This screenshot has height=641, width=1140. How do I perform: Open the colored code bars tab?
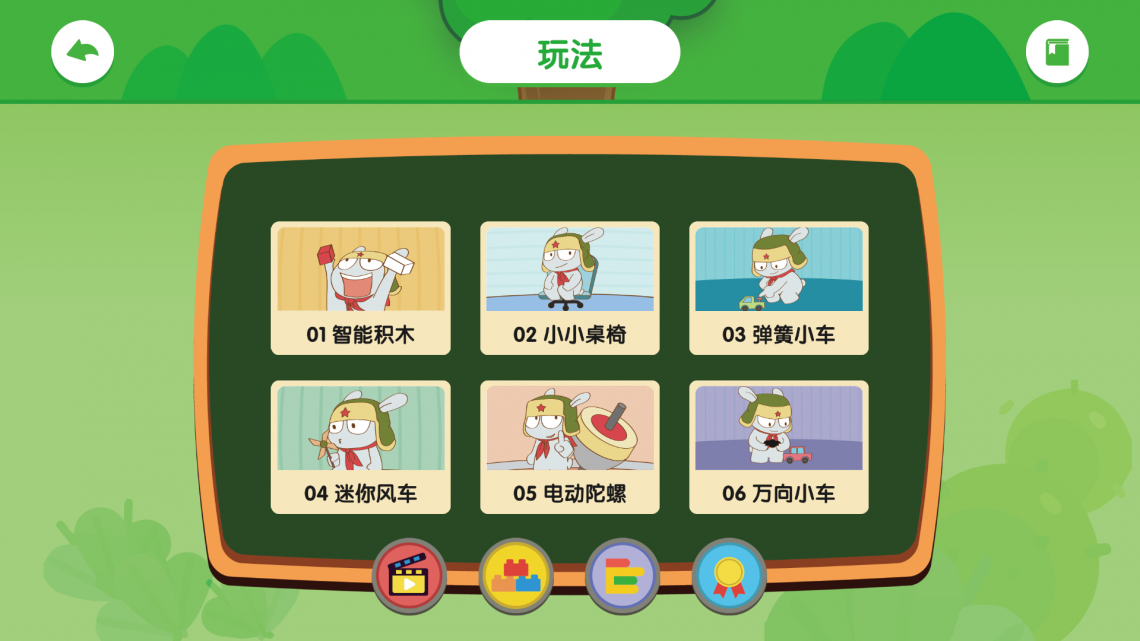(622, 576)
